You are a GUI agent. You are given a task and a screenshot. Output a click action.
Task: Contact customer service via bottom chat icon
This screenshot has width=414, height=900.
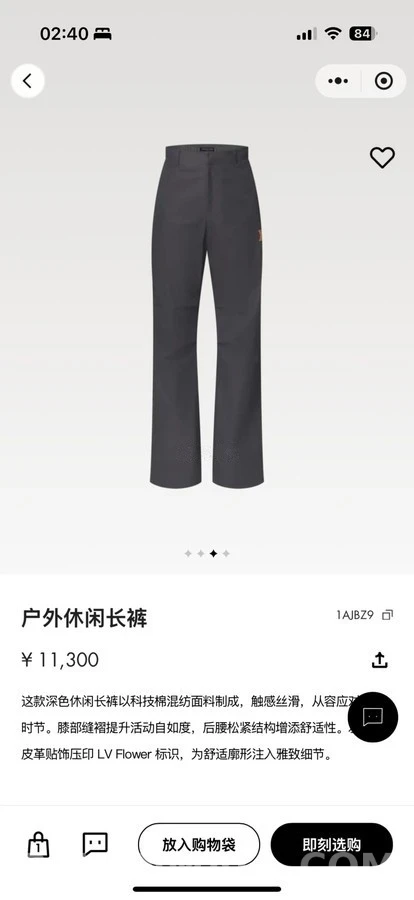point(95,844)
